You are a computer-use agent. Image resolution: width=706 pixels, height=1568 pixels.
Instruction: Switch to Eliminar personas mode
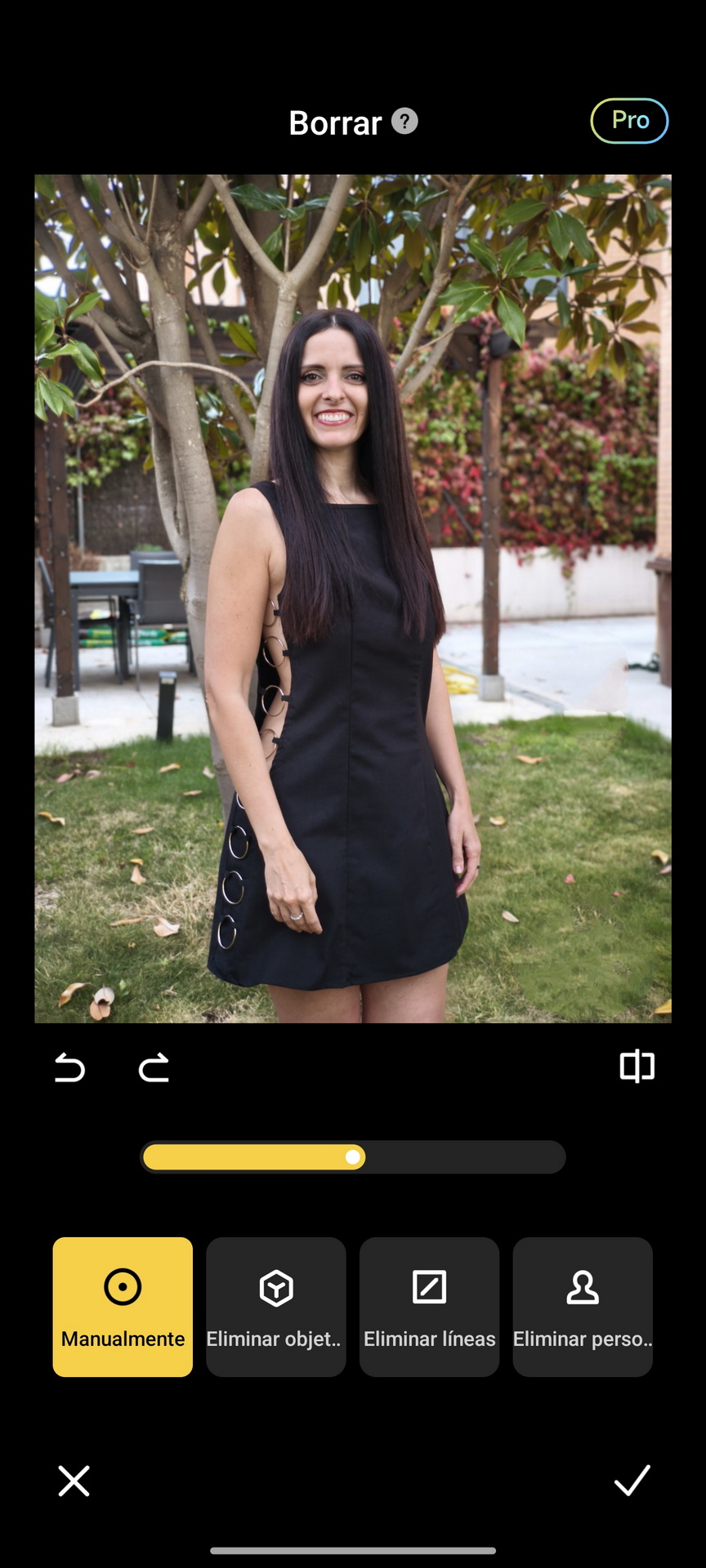point(583,1307)
